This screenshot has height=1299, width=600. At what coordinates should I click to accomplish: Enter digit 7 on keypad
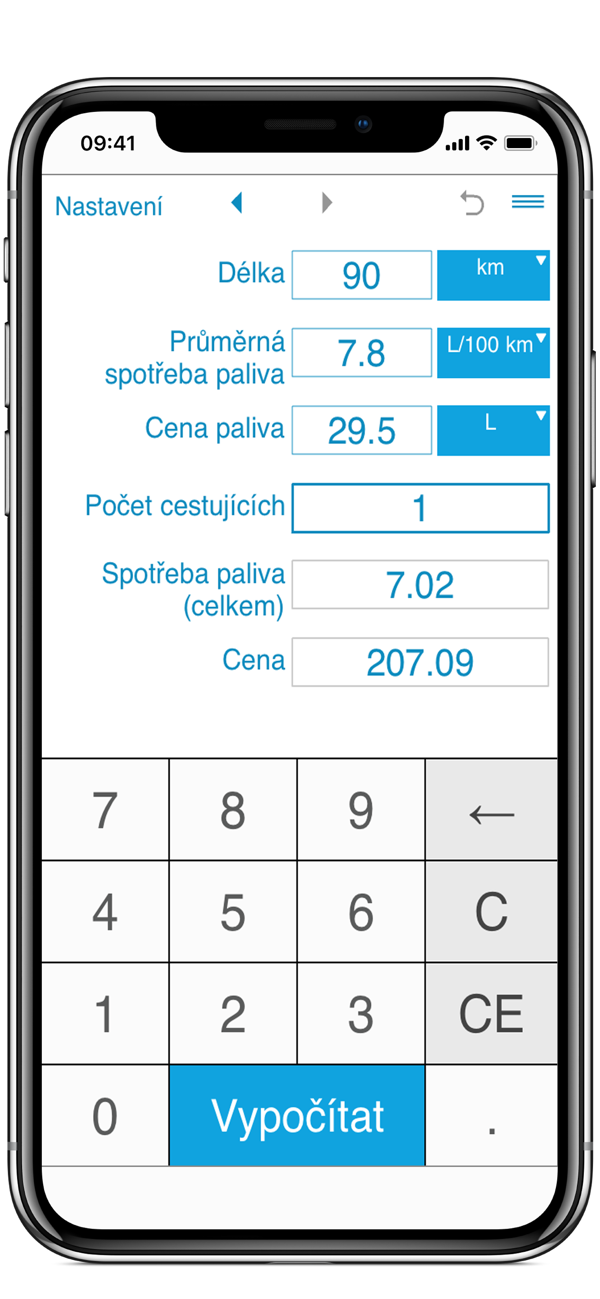click(x=105, y=810)
